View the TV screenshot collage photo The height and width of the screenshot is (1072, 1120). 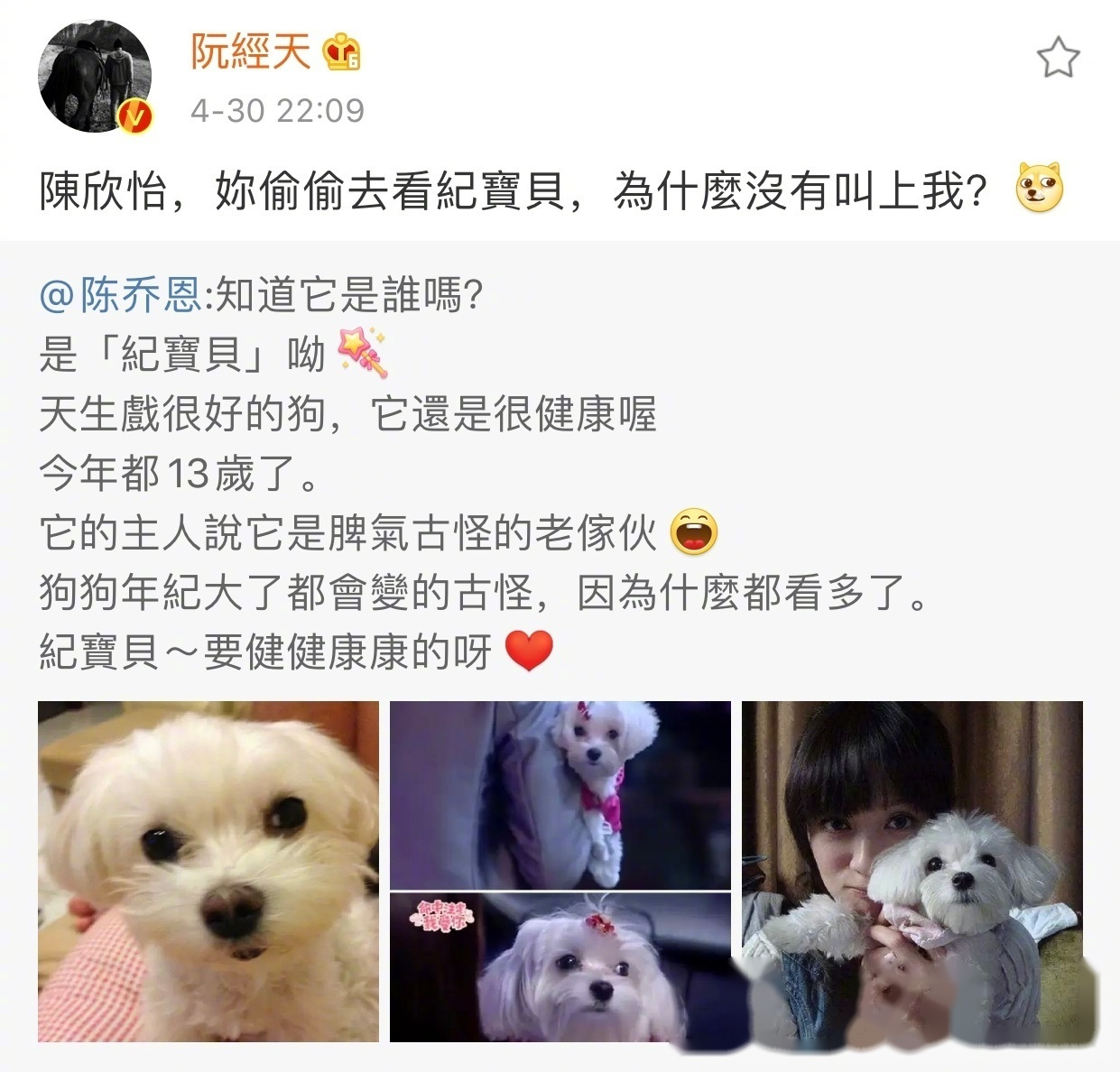coord(560,871)
